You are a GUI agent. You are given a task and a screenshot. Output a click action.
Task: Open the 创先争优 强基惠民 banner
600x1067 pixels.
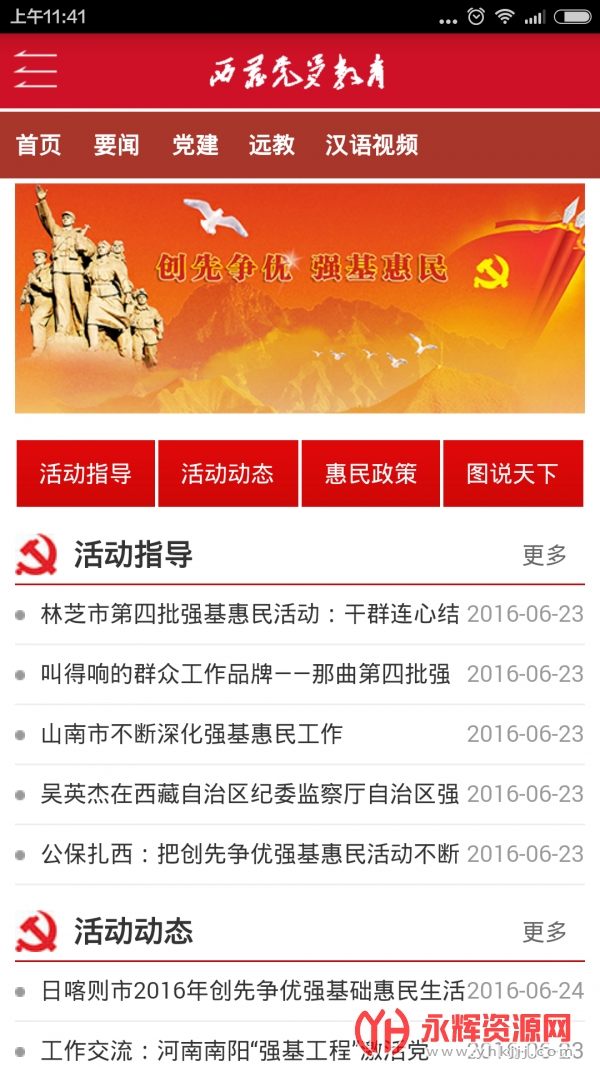coord(300,298)
